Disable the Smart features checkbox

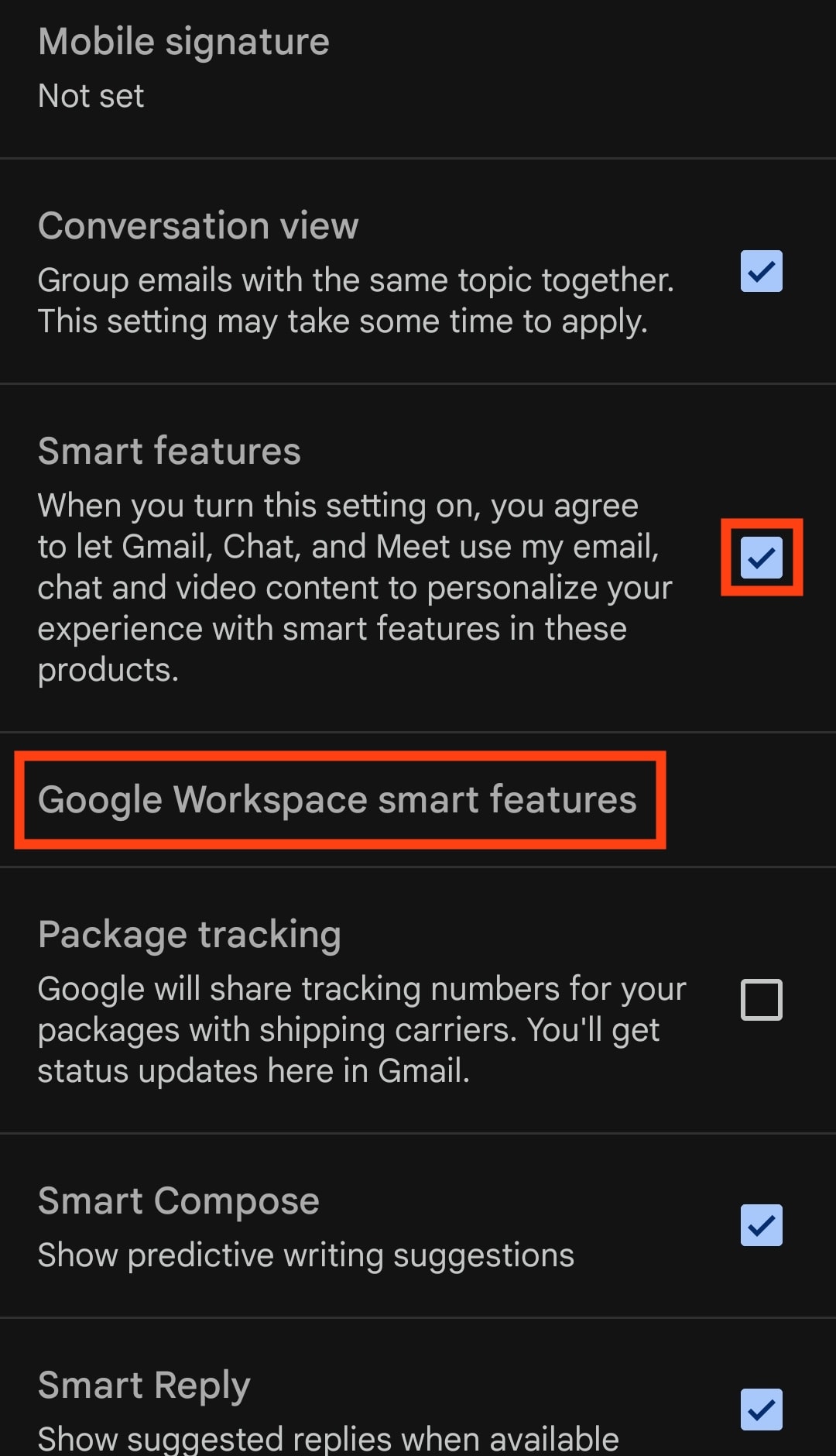coord(761,558)
